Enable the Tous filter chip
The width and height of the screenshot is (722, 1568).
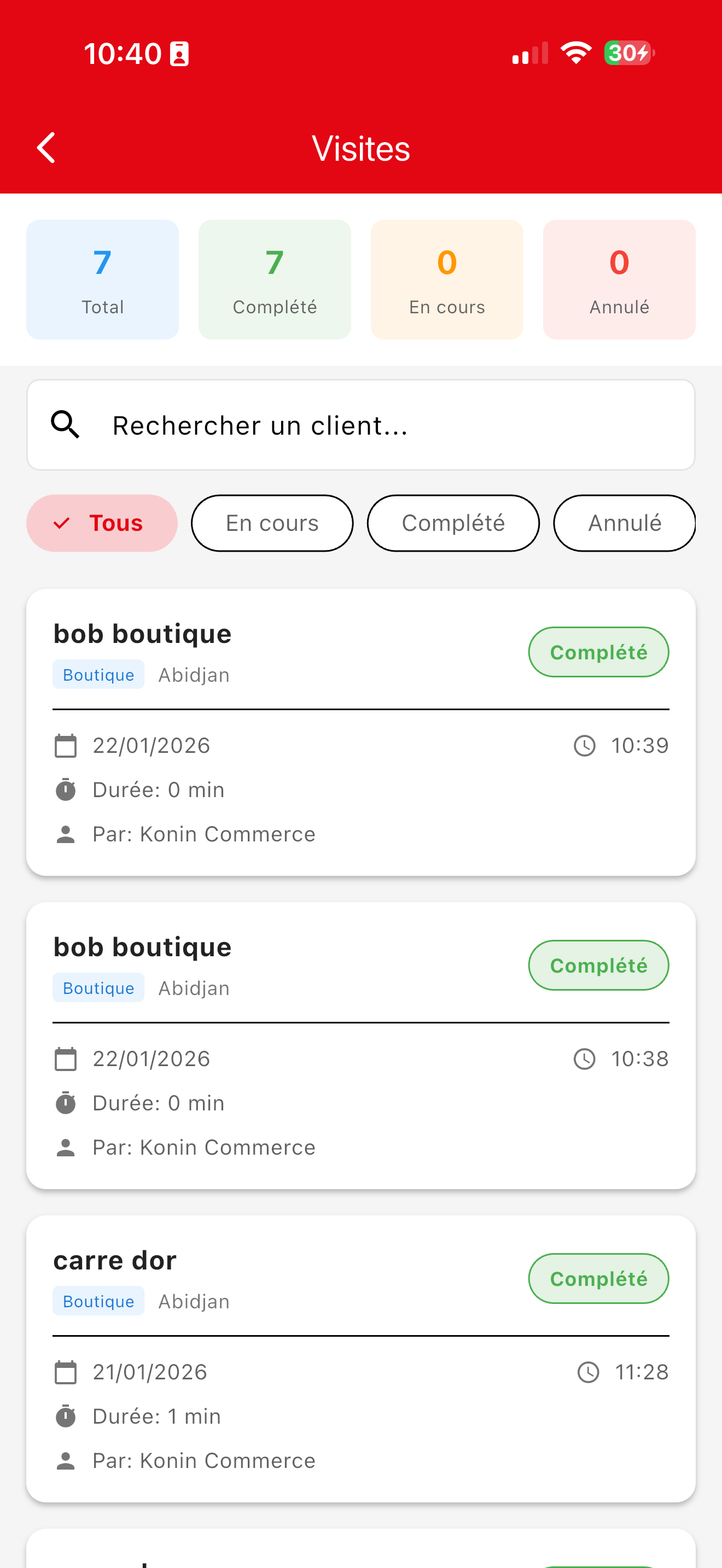[x=101, y=523]
